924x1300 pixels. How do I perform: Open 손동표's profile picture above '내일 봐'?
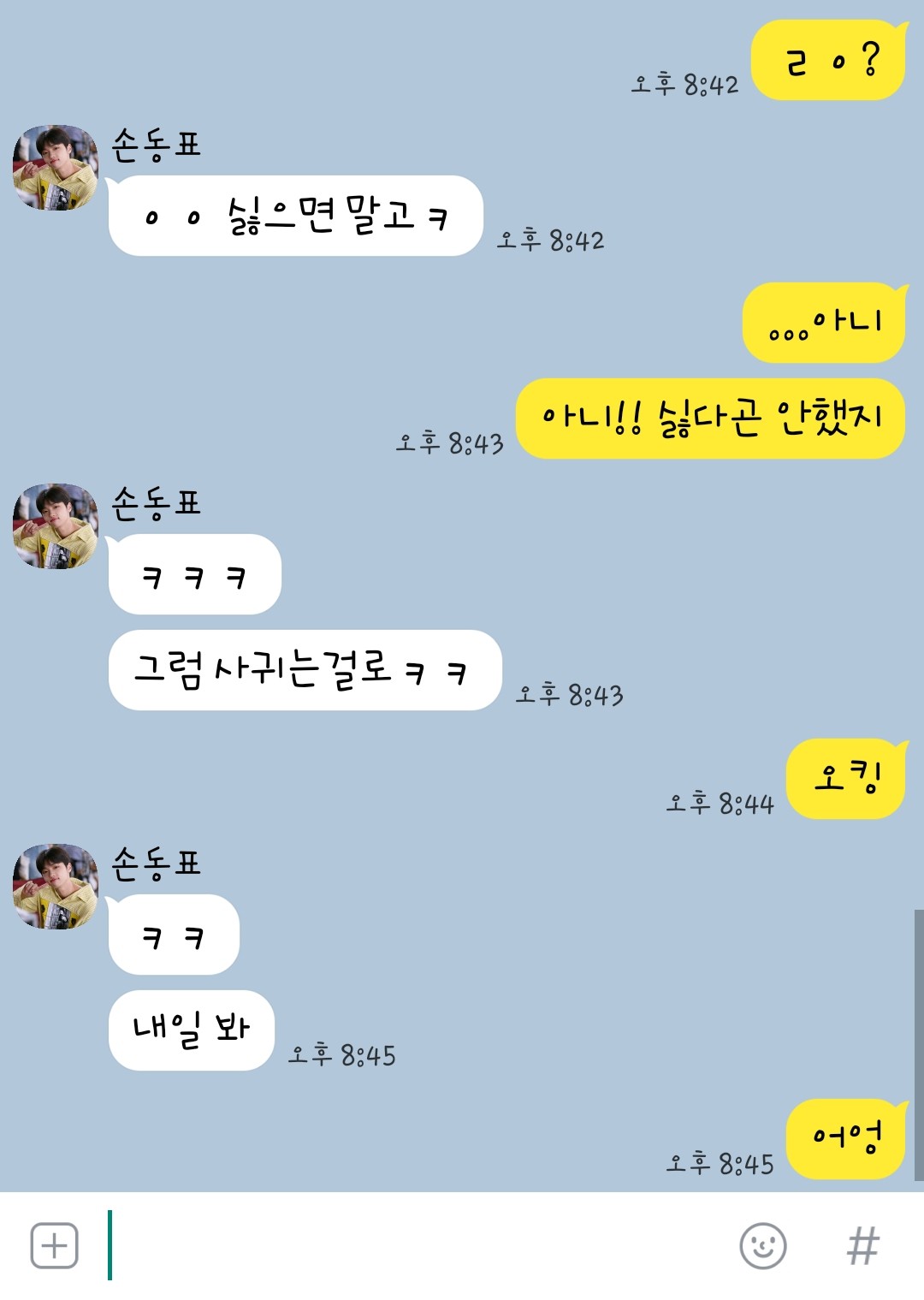56,886
